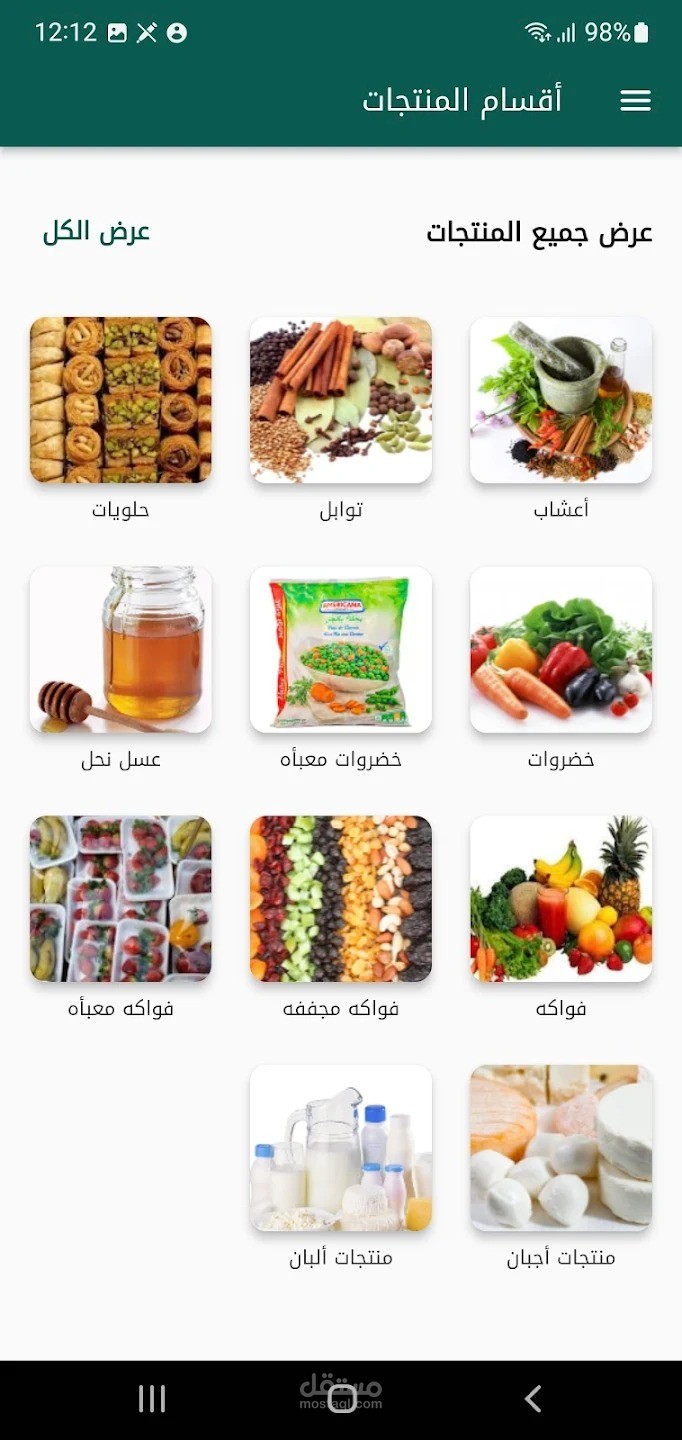Image resolution: width=682 pixels, height=1440 pixels.
Task: Choose the منتجات ألبان dairy products category
Action: (341, 1148)
